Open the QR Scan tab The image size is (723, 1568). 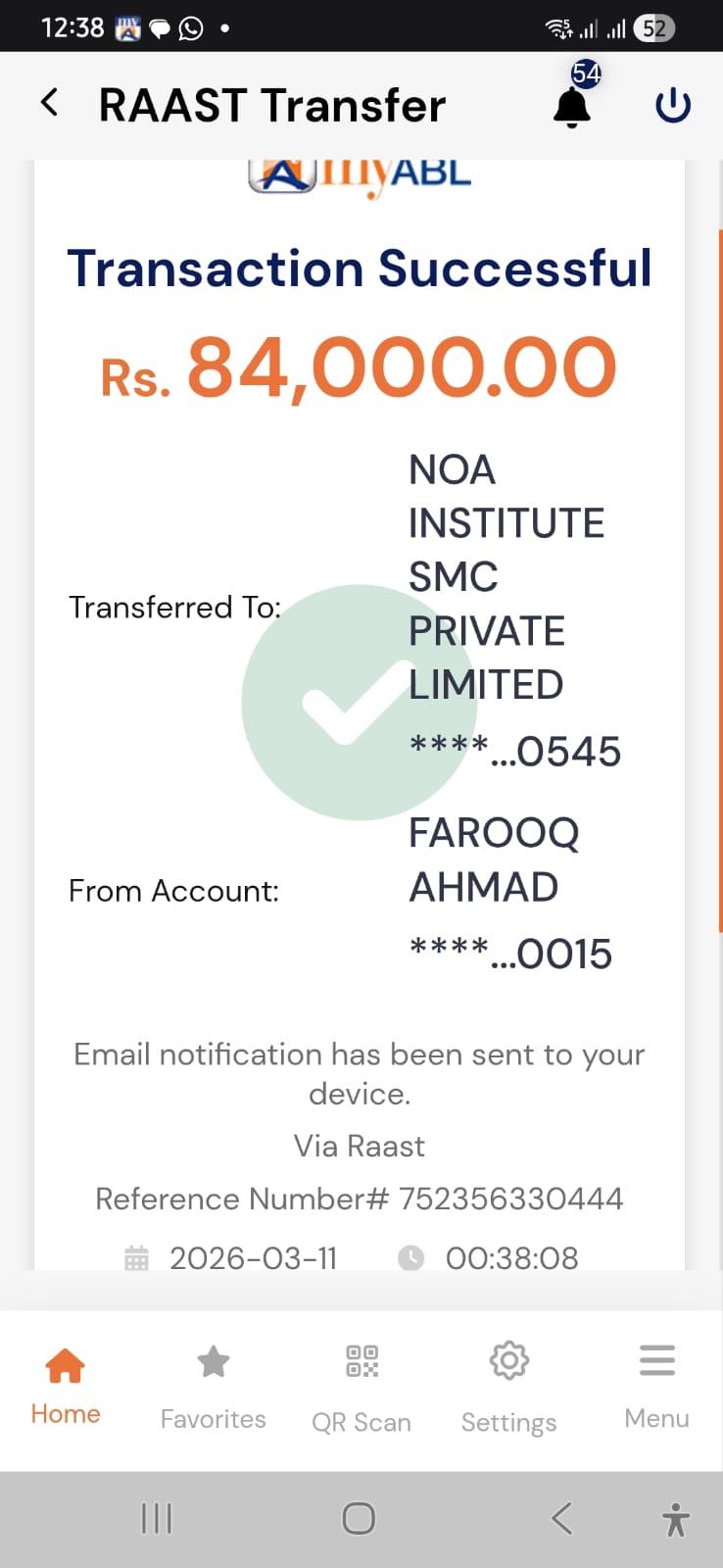tap(361, 1387)
